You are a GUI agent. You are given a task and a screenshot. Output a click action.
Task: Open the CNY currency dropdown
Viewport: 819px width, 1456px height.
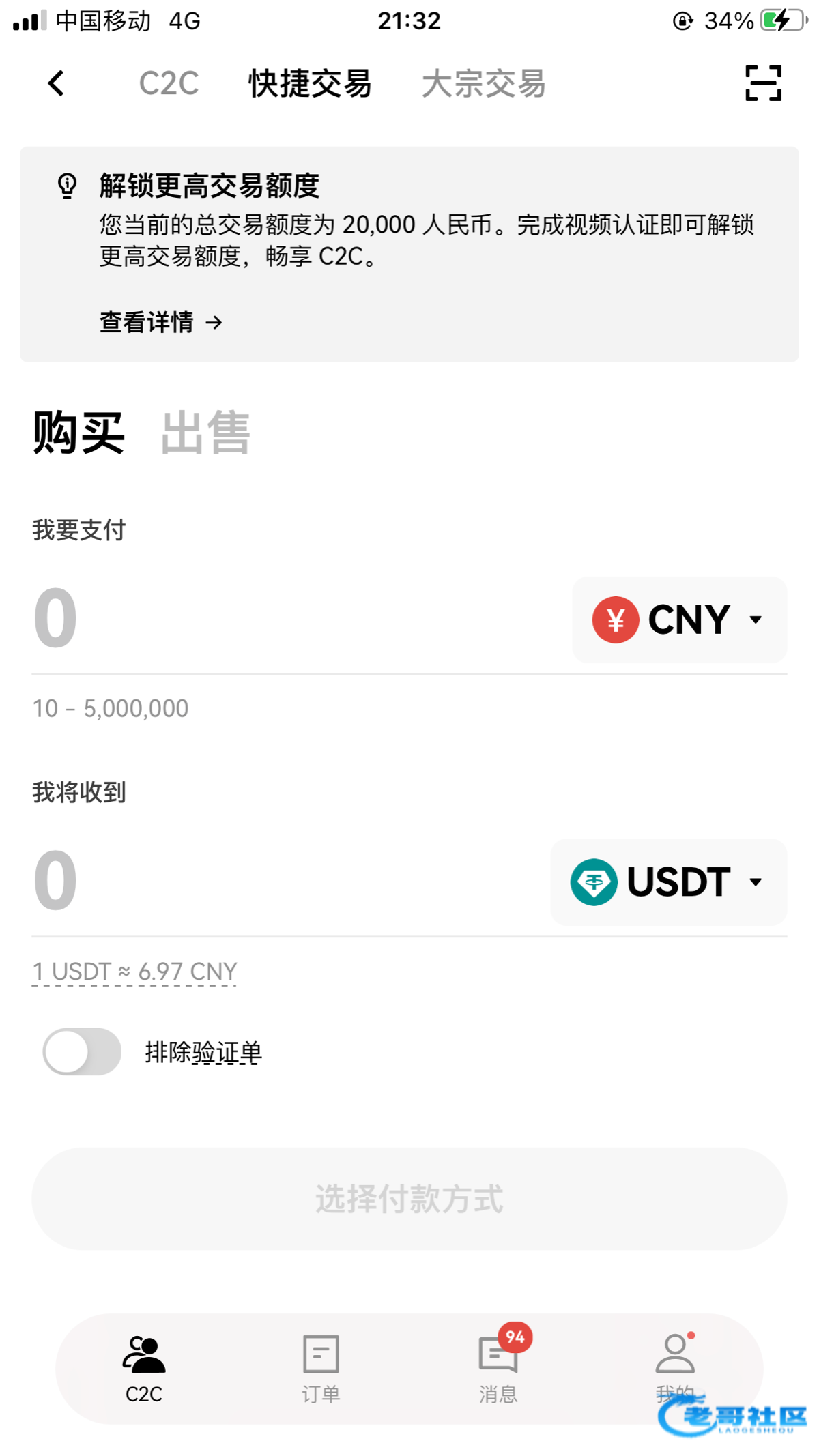pos(679,620)
